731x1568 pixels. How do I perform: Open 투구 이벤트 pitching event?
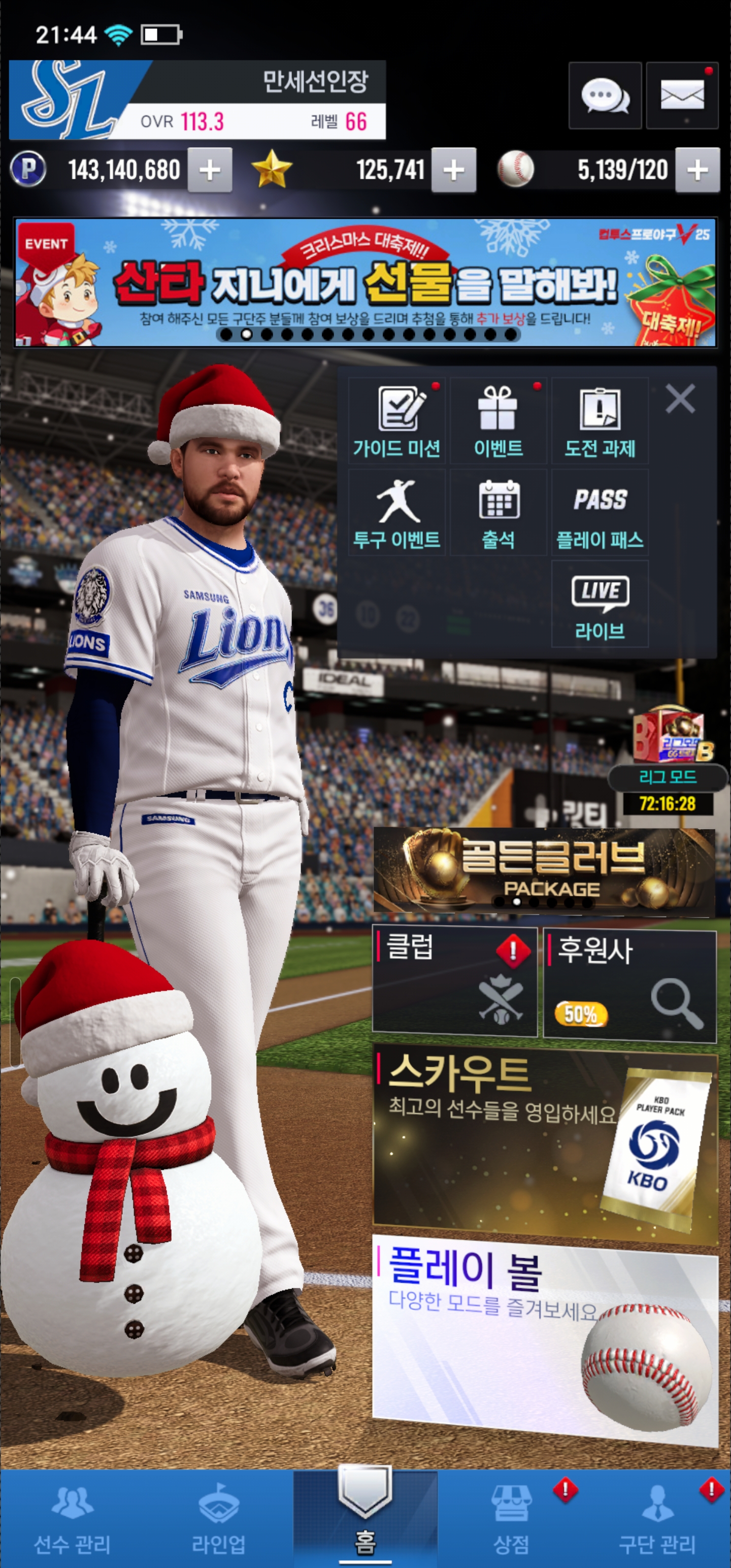click(x=398, y=512)
